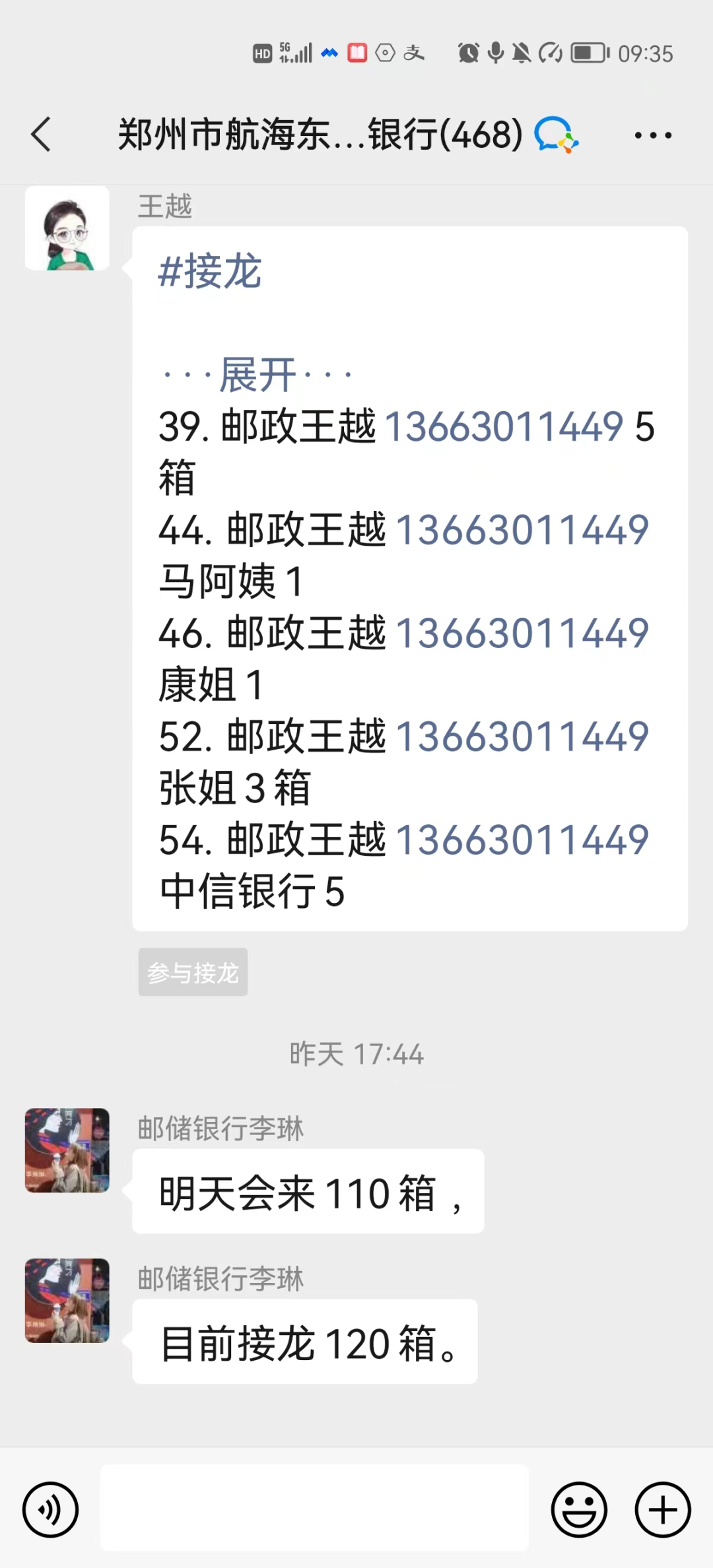This screenshot has width=713, height=1568.
Task: Open the group chat overflow menu
Action: [x=652, y=135]
